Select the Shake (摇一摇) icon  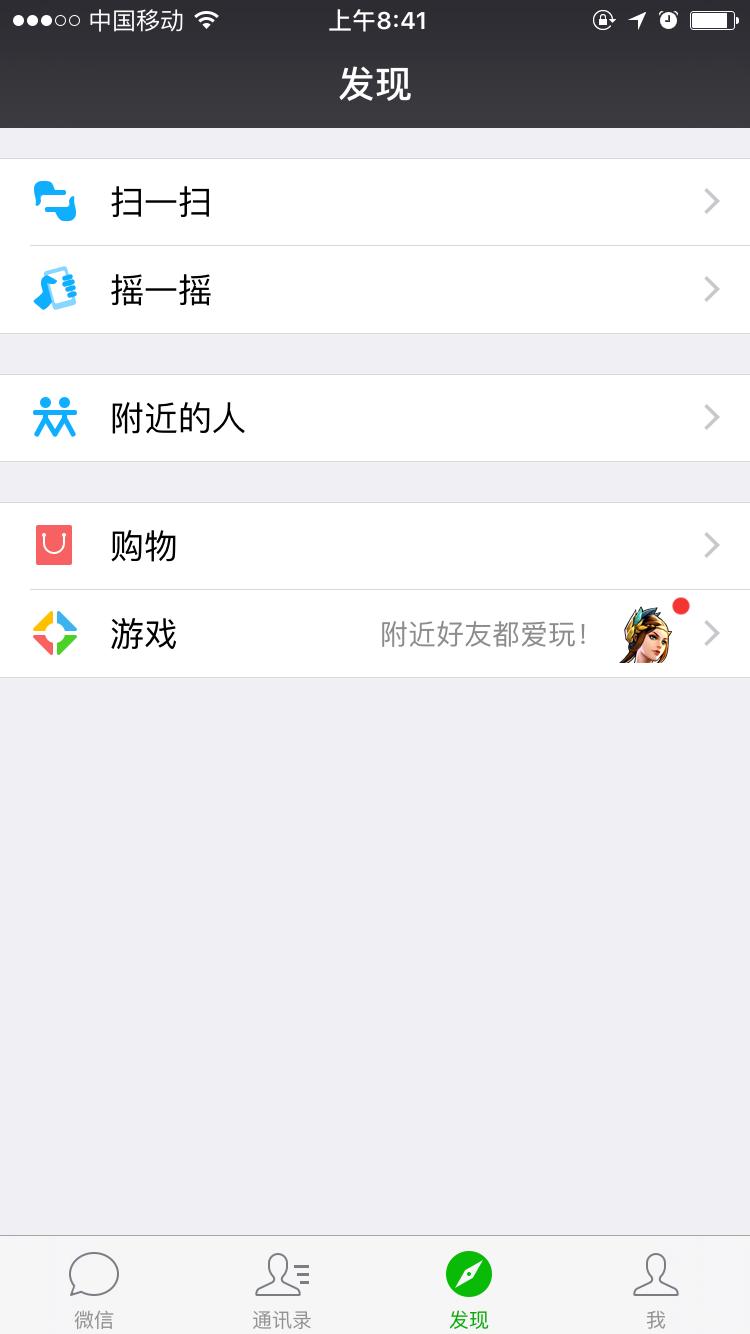[56, 290]
